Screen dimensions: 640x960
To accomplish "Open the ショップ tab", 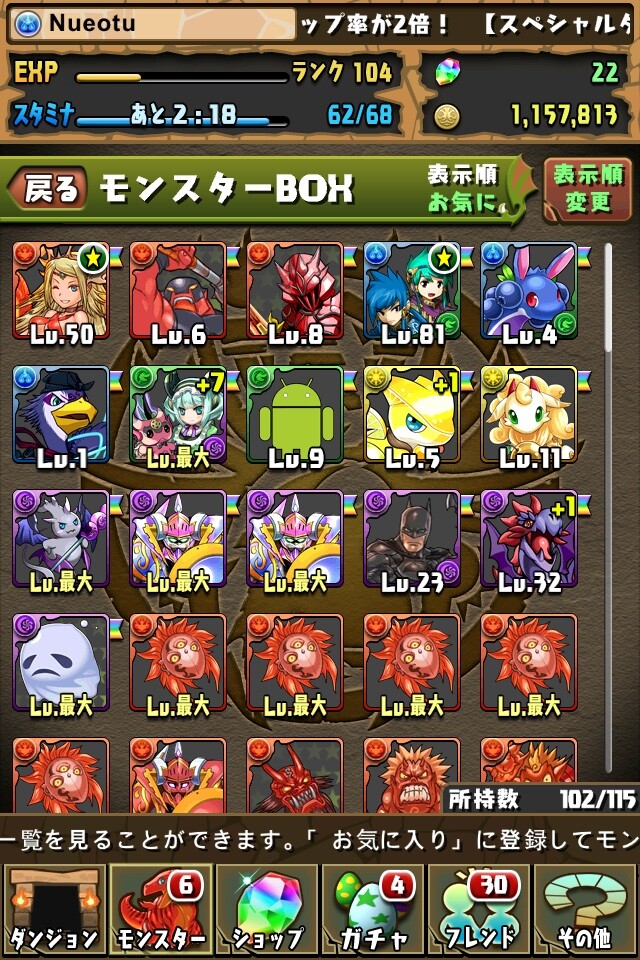I will [x=267, y=909].
